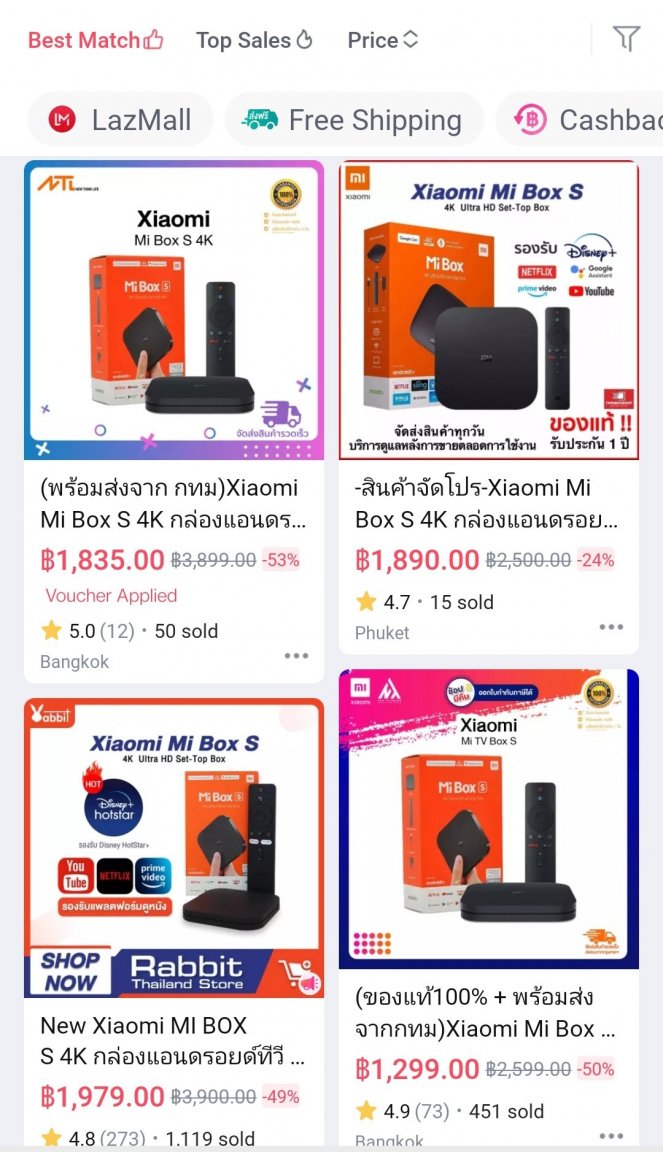Open the ฿1,979.00 Rabbit Thailand Store listing
Image resolution: width=663 pixels, height=1152 pixels.
[x=174, y=848]
